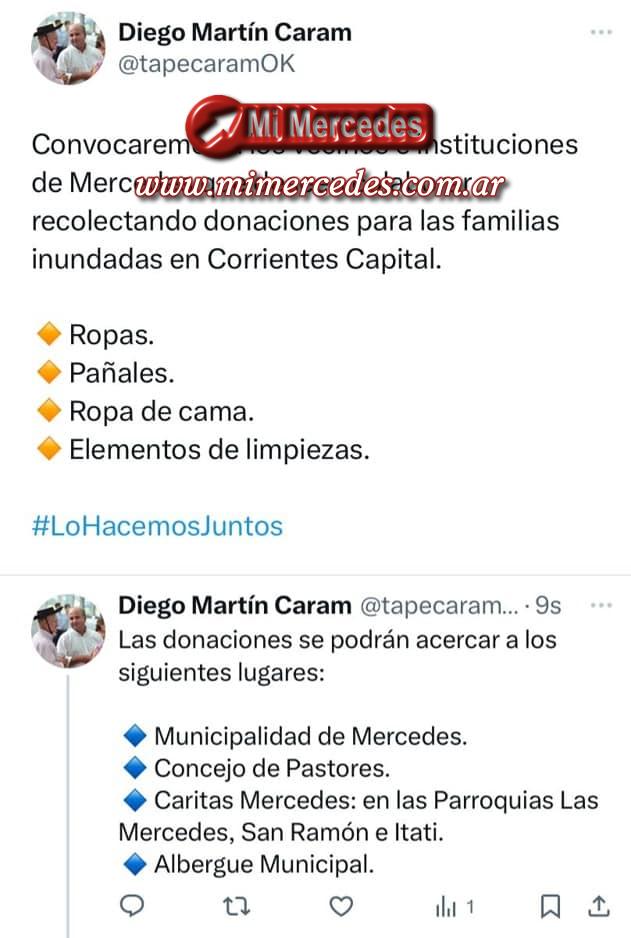
Task: Repost the donation locations tweet
Action: click(236, 906)
